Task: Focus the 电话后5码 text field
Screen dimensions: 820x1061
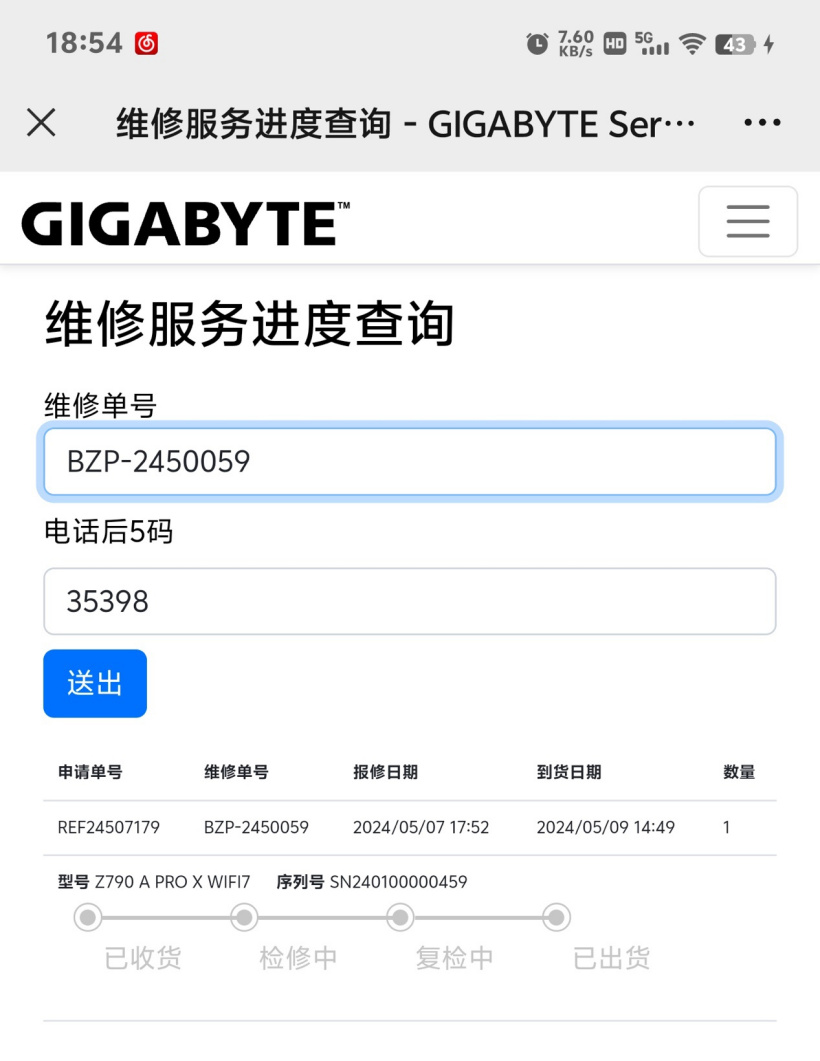Action: coord(409,601)
